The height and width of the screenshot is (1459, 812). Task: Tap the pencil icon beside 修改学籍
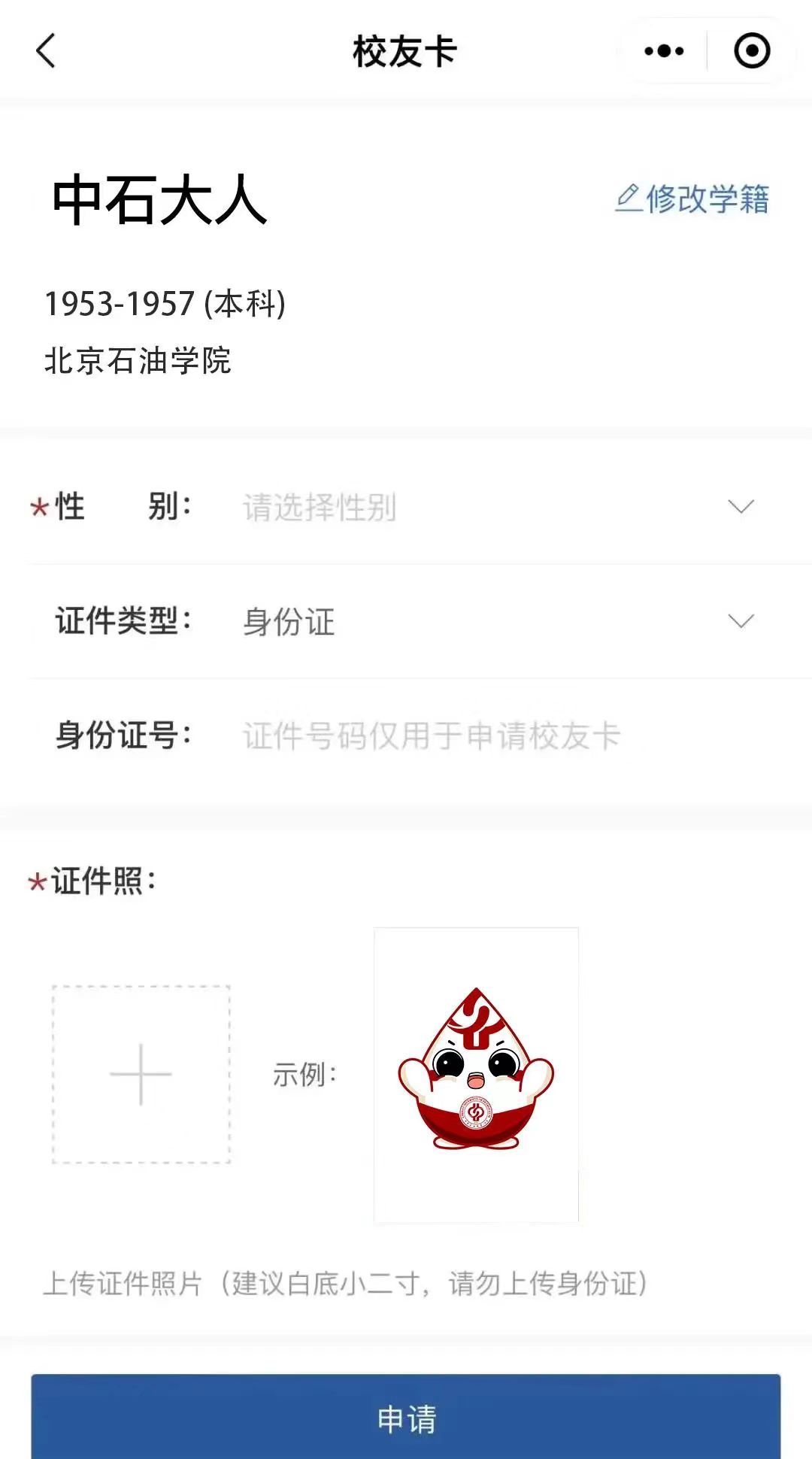tap(629, 199)
